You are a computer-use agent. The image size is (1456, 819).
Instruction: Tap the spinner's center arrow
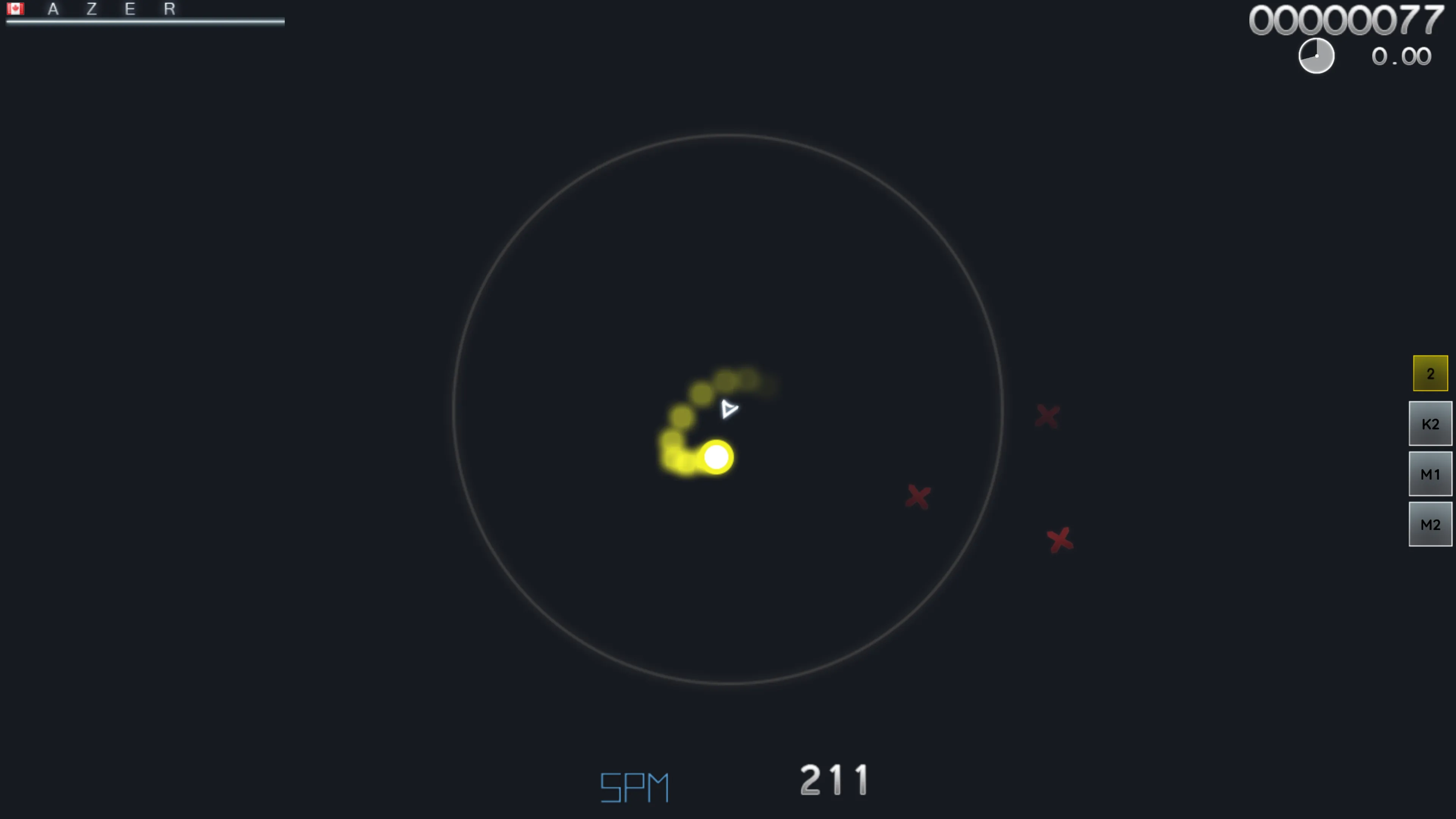point(728,409)
